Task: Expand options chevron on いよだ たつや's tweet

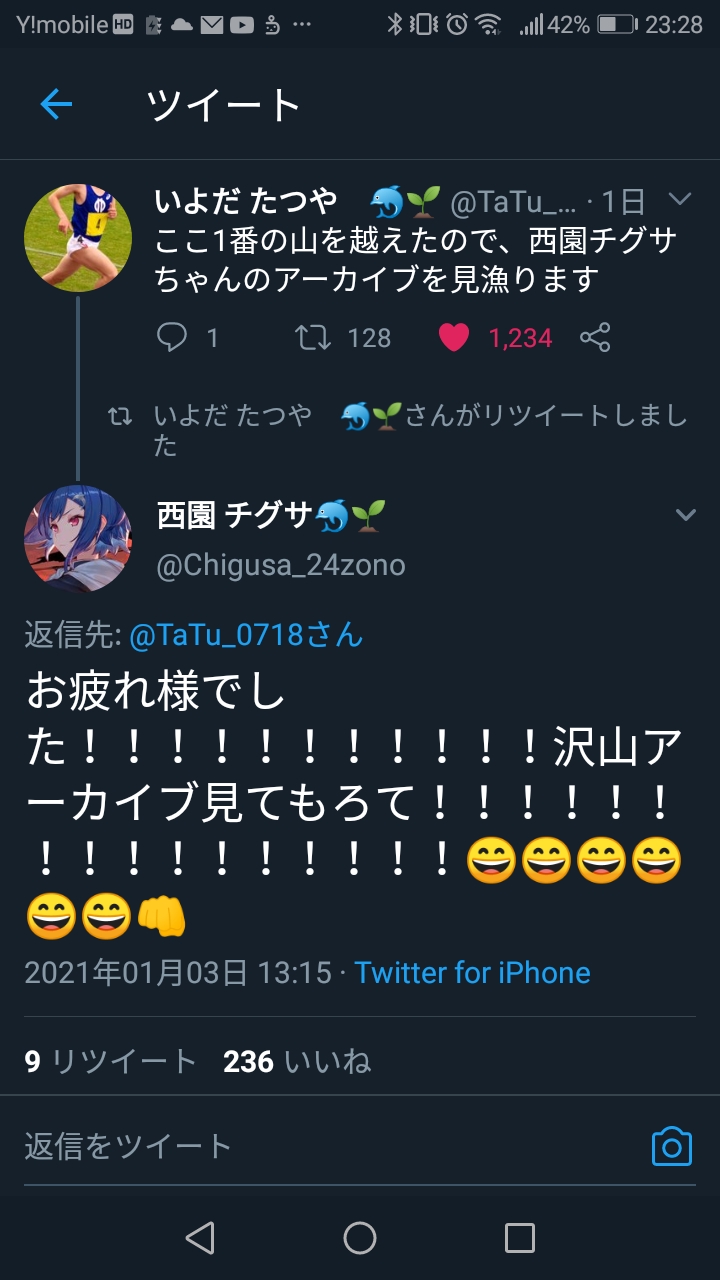Action: (x=680, y=200)
